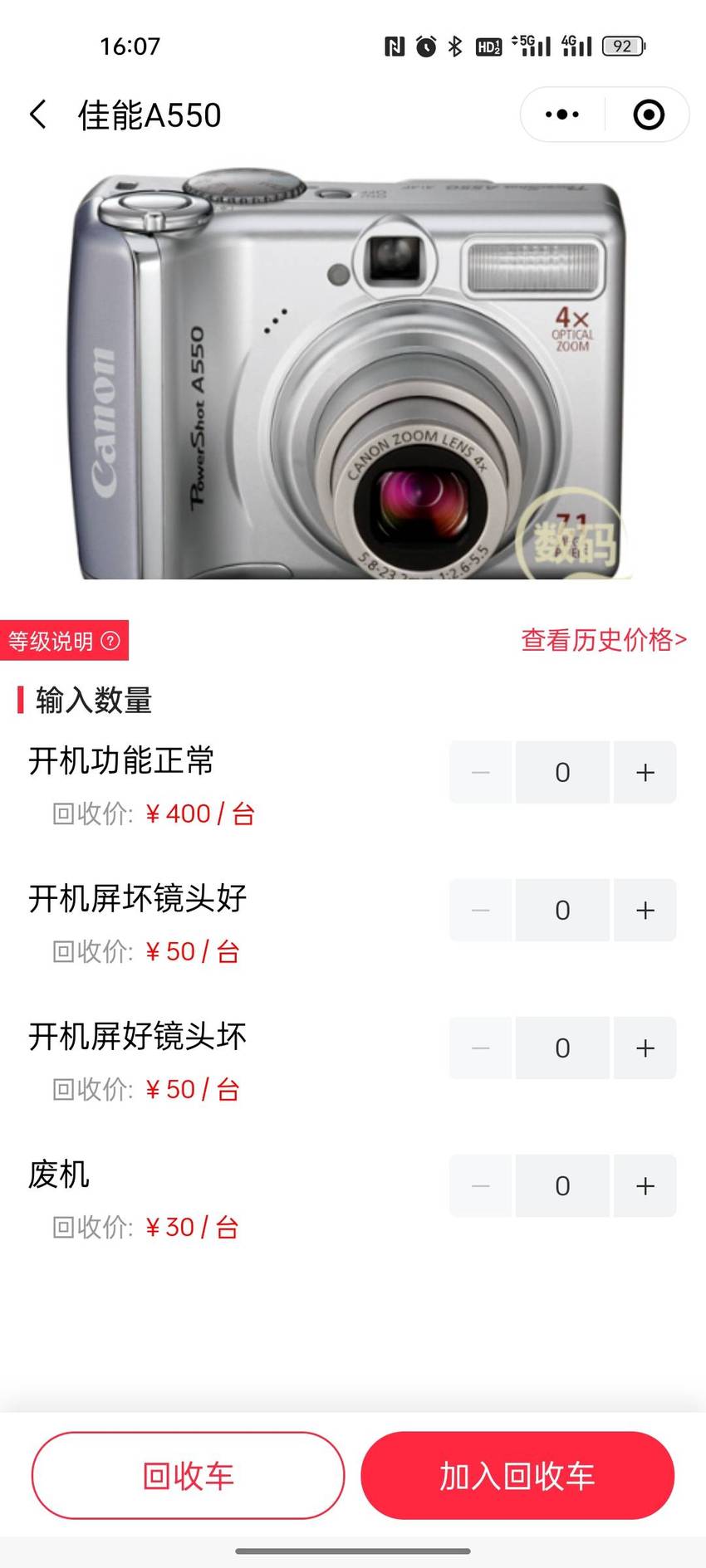Increase quantity for 废机
Image resolution: width=706 pixels, height=1568 pixels.
tap(645, 1185)
